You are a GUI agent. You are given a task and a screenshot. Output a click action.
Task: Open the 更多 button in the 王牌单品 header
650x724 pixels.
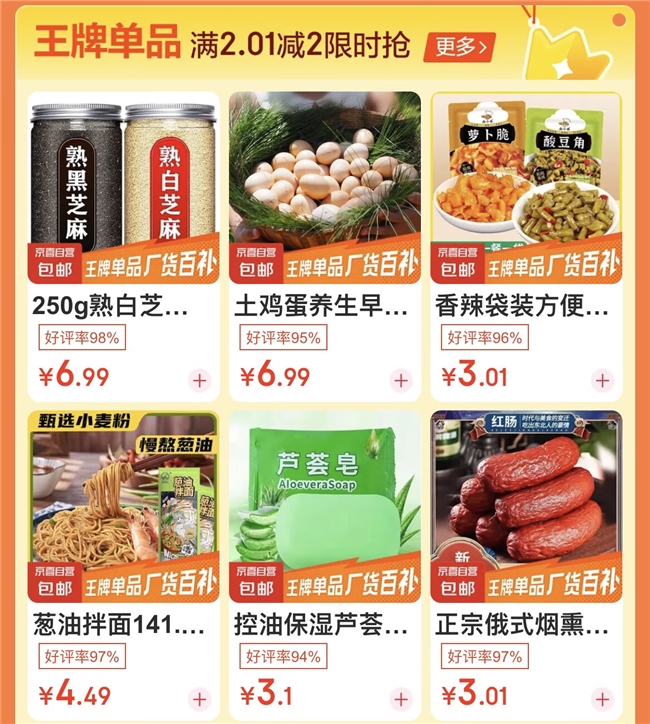[x=459, y=46]
